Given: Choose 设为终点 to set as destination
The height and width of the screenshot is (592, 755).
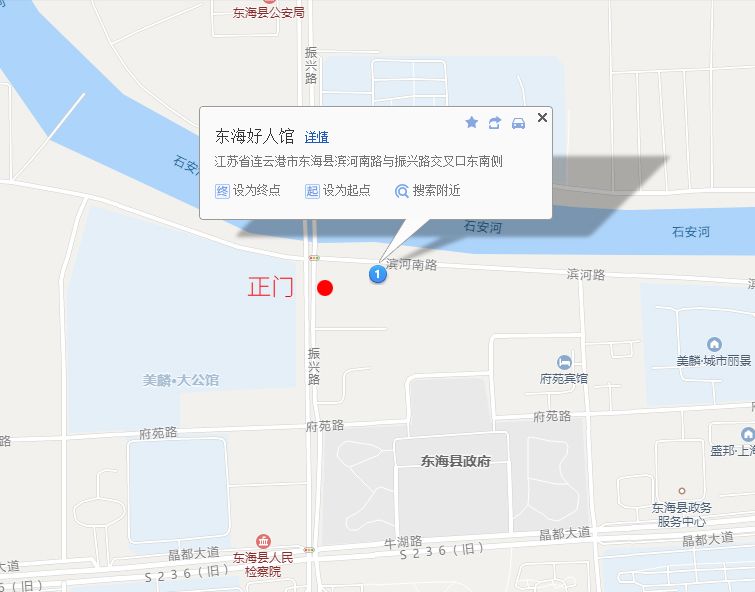Looking at the screenshot, I should 249,190.
